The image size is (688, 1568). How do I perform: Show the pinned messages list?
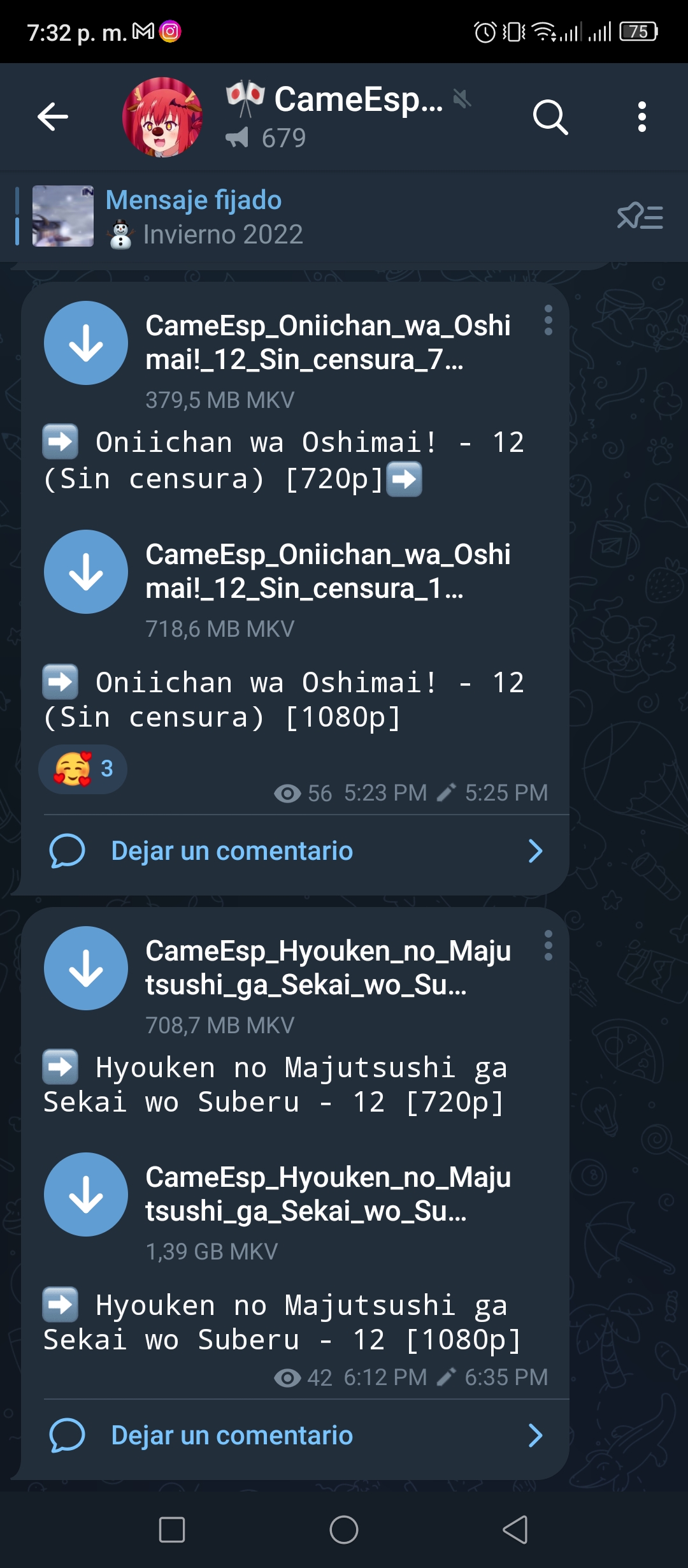coord(640,217)
